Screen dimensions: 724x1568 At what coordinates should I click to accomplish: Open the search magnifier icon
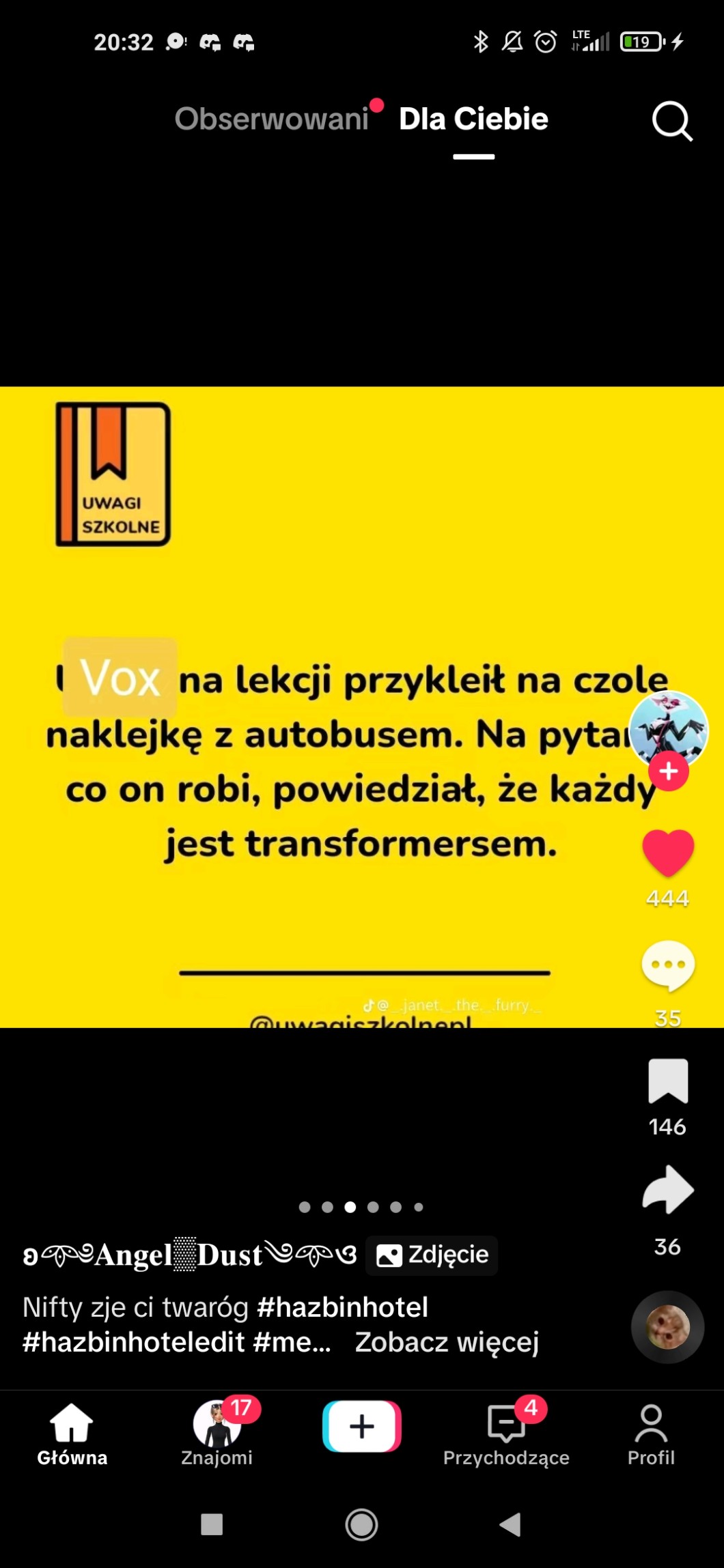(x=672, y=121)
